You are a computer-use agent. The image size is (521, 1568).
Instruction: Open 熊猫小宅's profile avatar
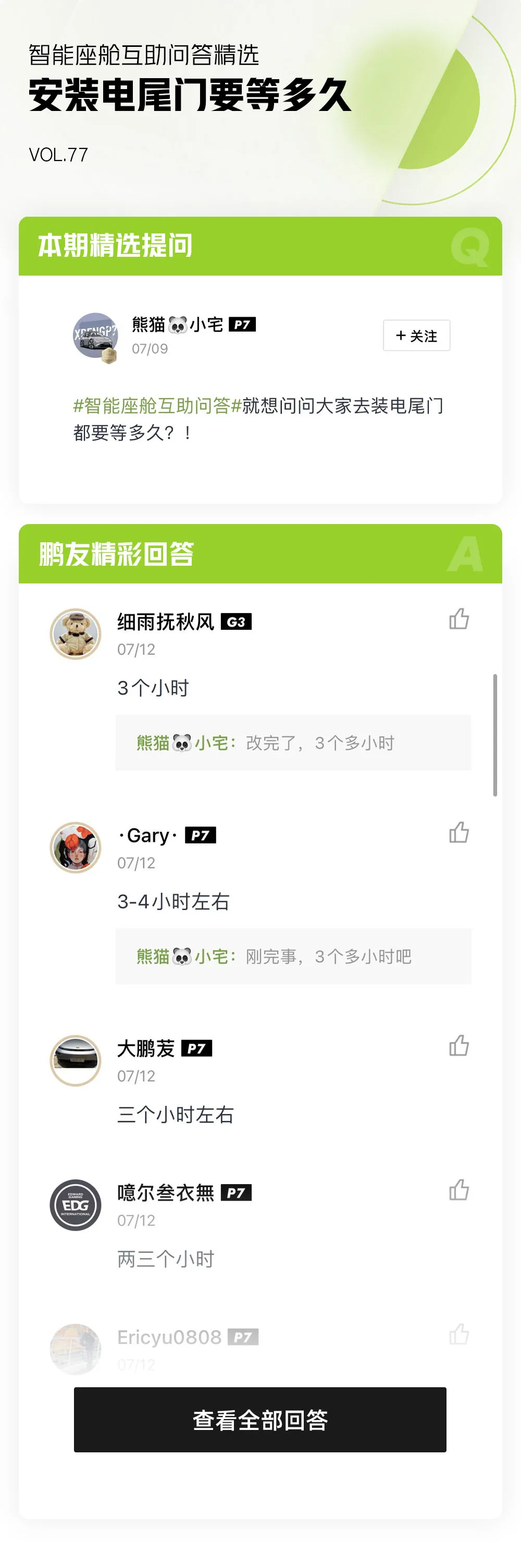(95, 335)
